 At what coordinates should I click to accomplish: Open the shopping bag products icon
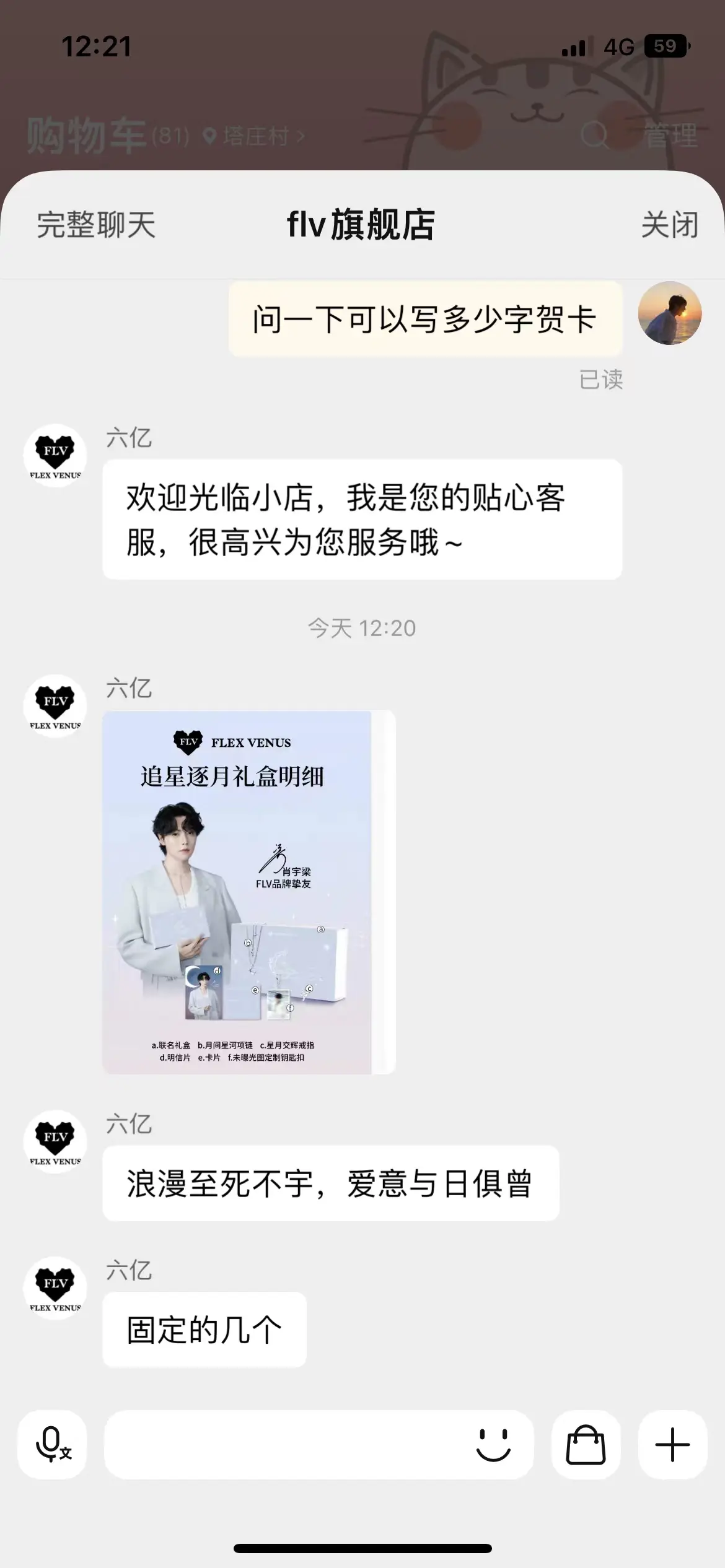[586, 1445]
